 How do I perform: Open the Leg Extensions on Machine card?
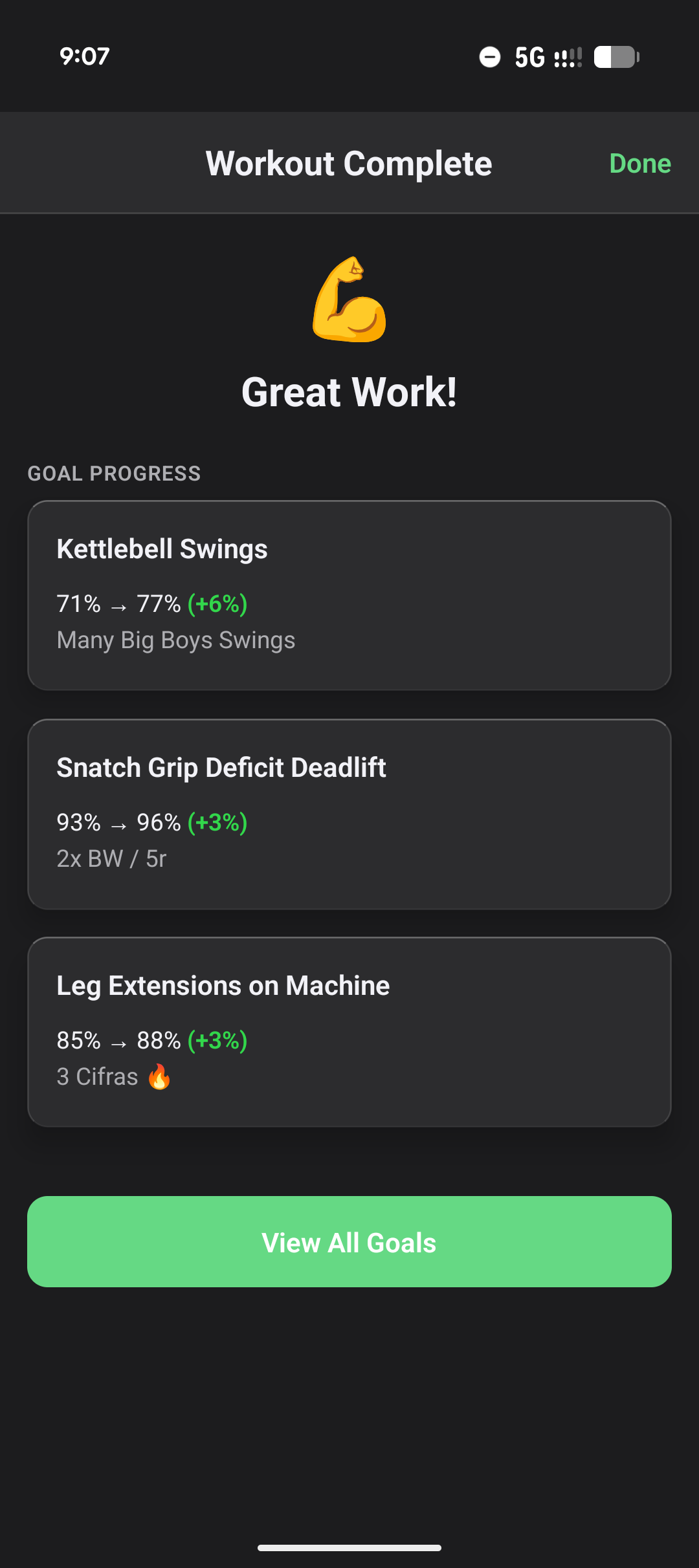[349, 1030]
